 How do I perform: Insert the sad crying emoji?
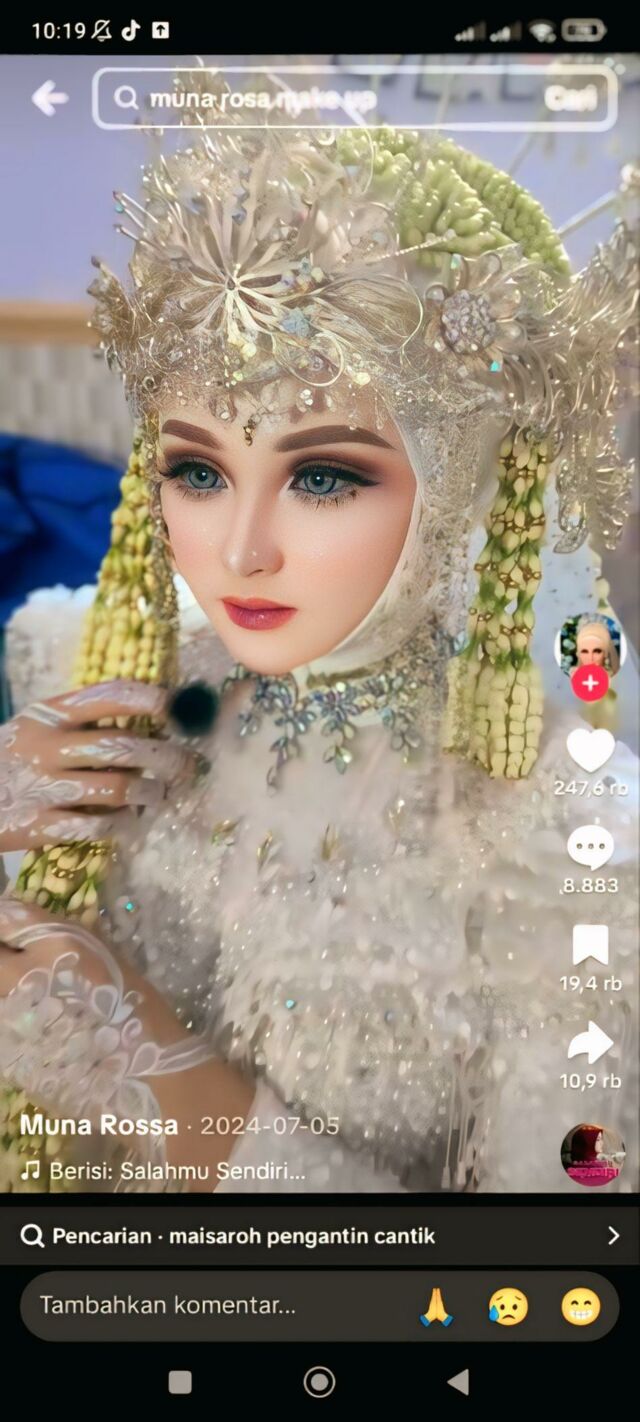pyautogui.click(x=508, y=1306)
